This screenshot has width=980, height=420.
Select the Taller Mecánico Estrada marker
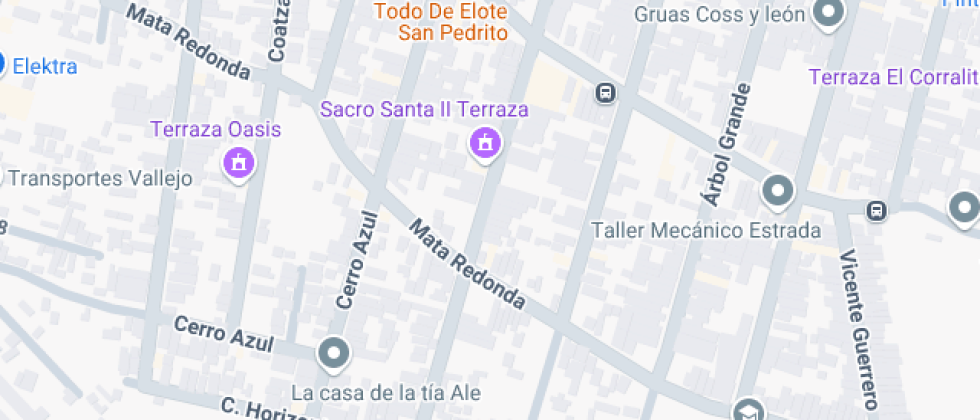[x=777, y=189]
